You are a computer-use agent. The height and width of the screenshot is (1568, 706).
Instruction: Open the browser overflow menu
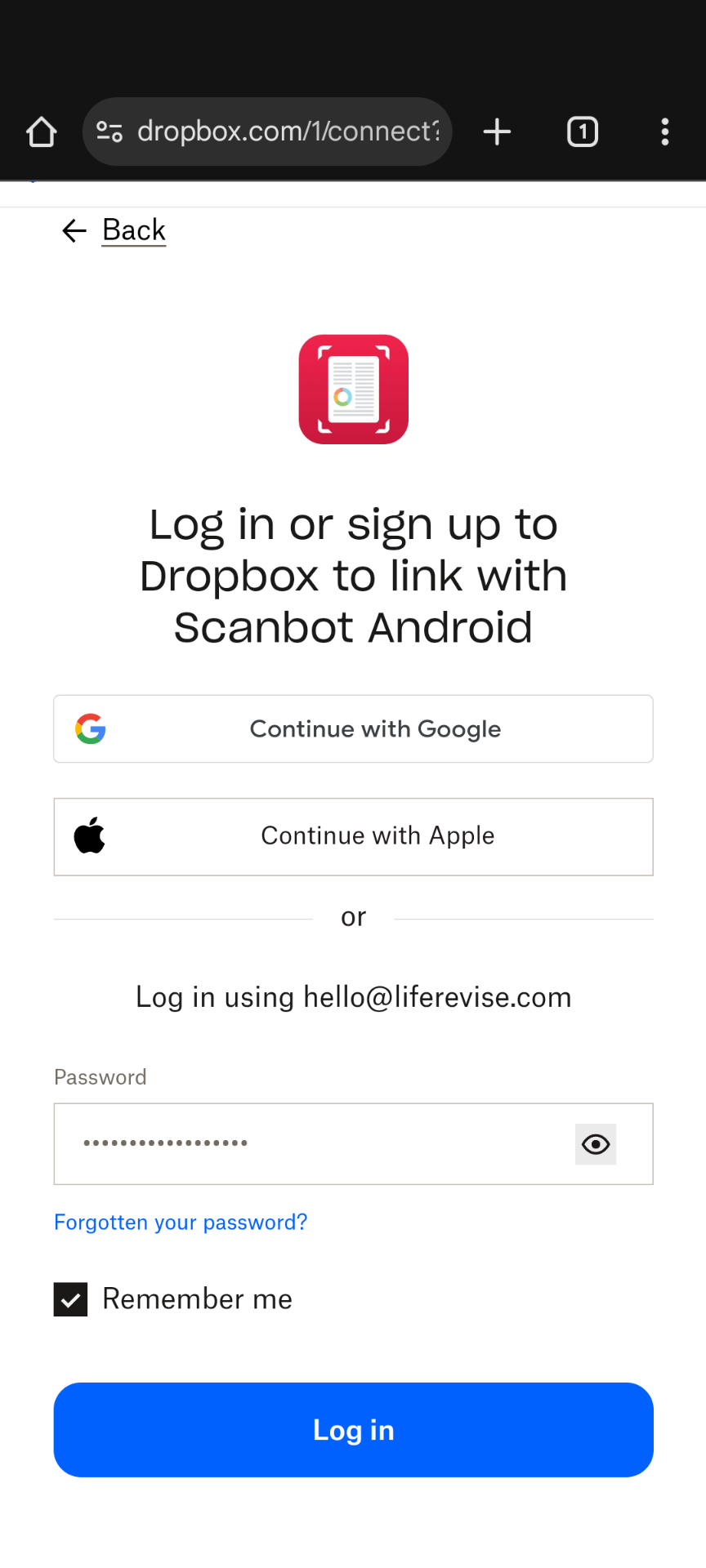click(665, 131)
